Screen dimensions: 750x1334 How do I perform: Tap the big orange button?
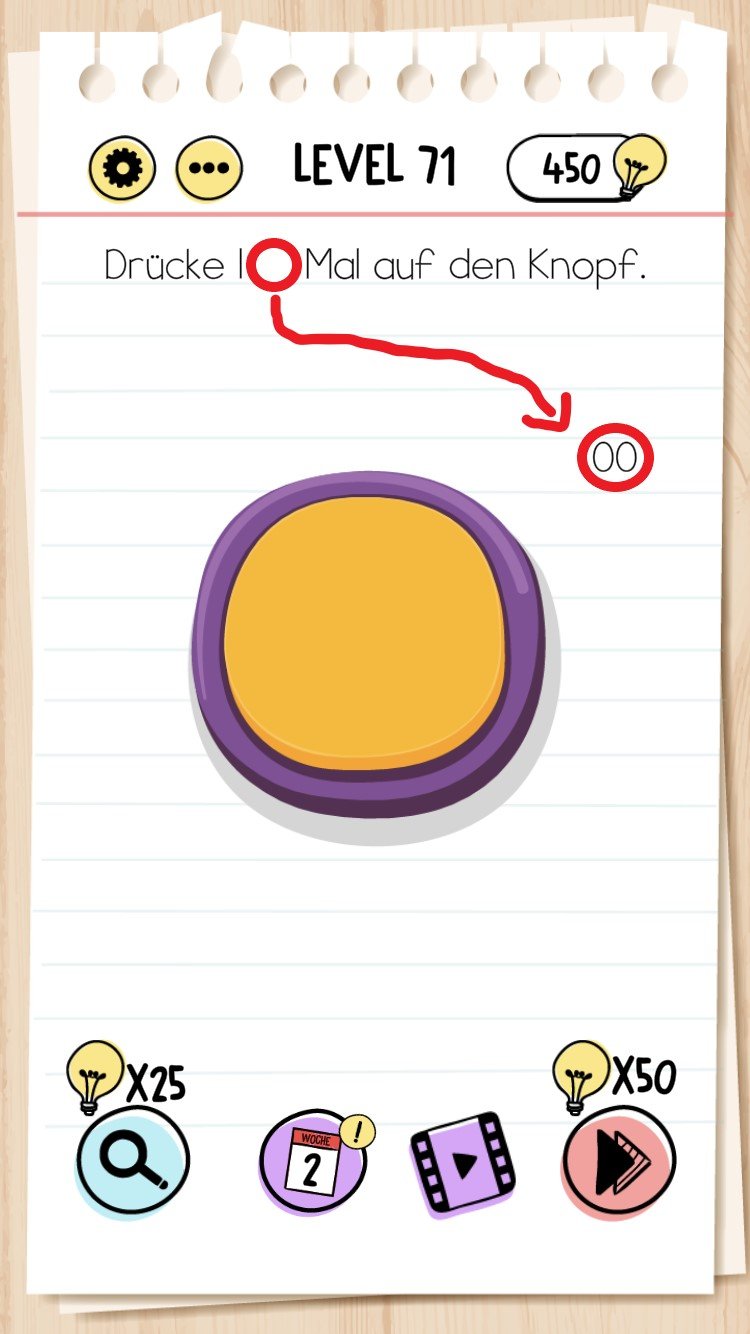point(366,636)
